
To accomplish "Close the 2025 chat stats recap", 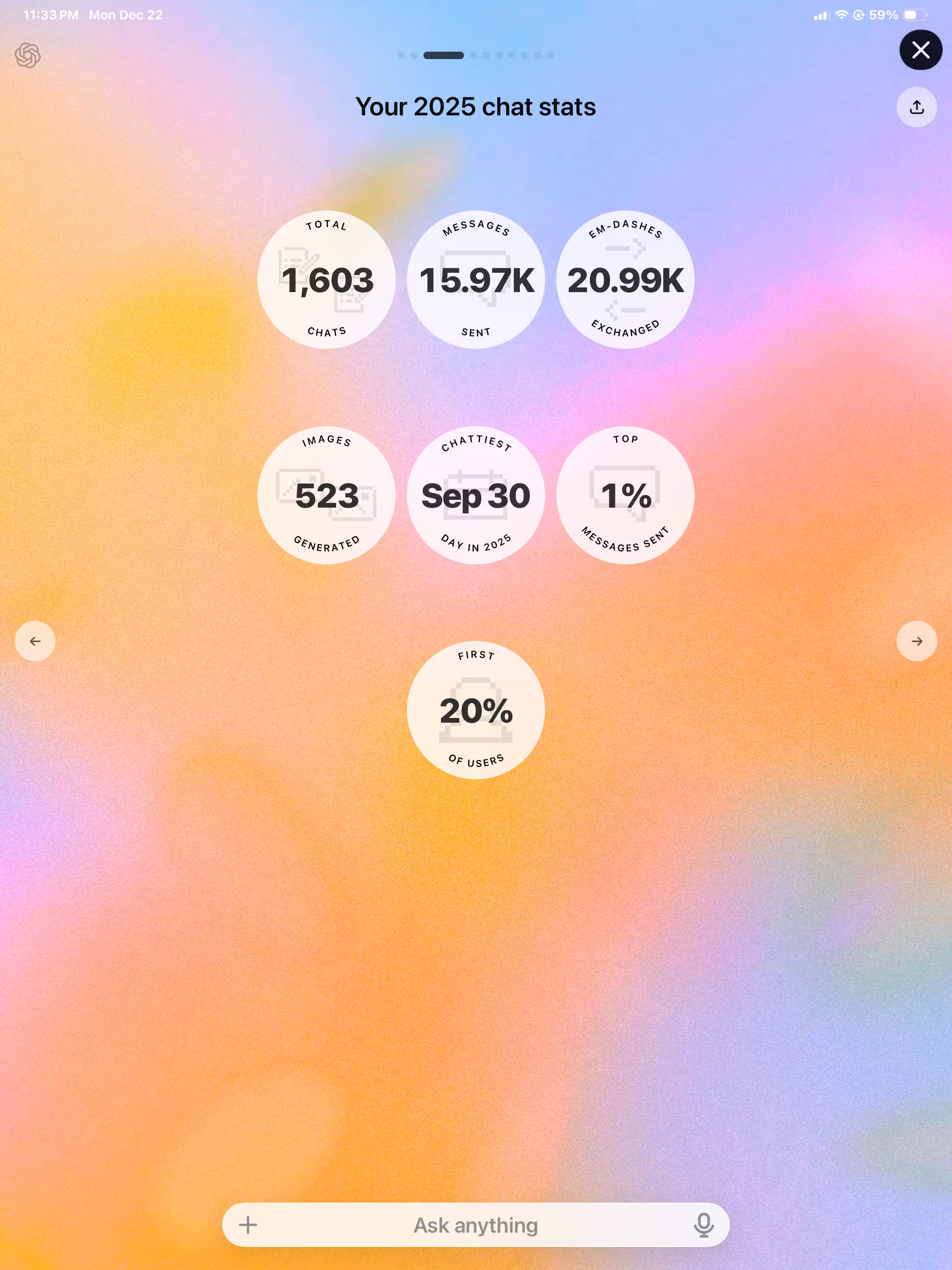I will point(920,50).
